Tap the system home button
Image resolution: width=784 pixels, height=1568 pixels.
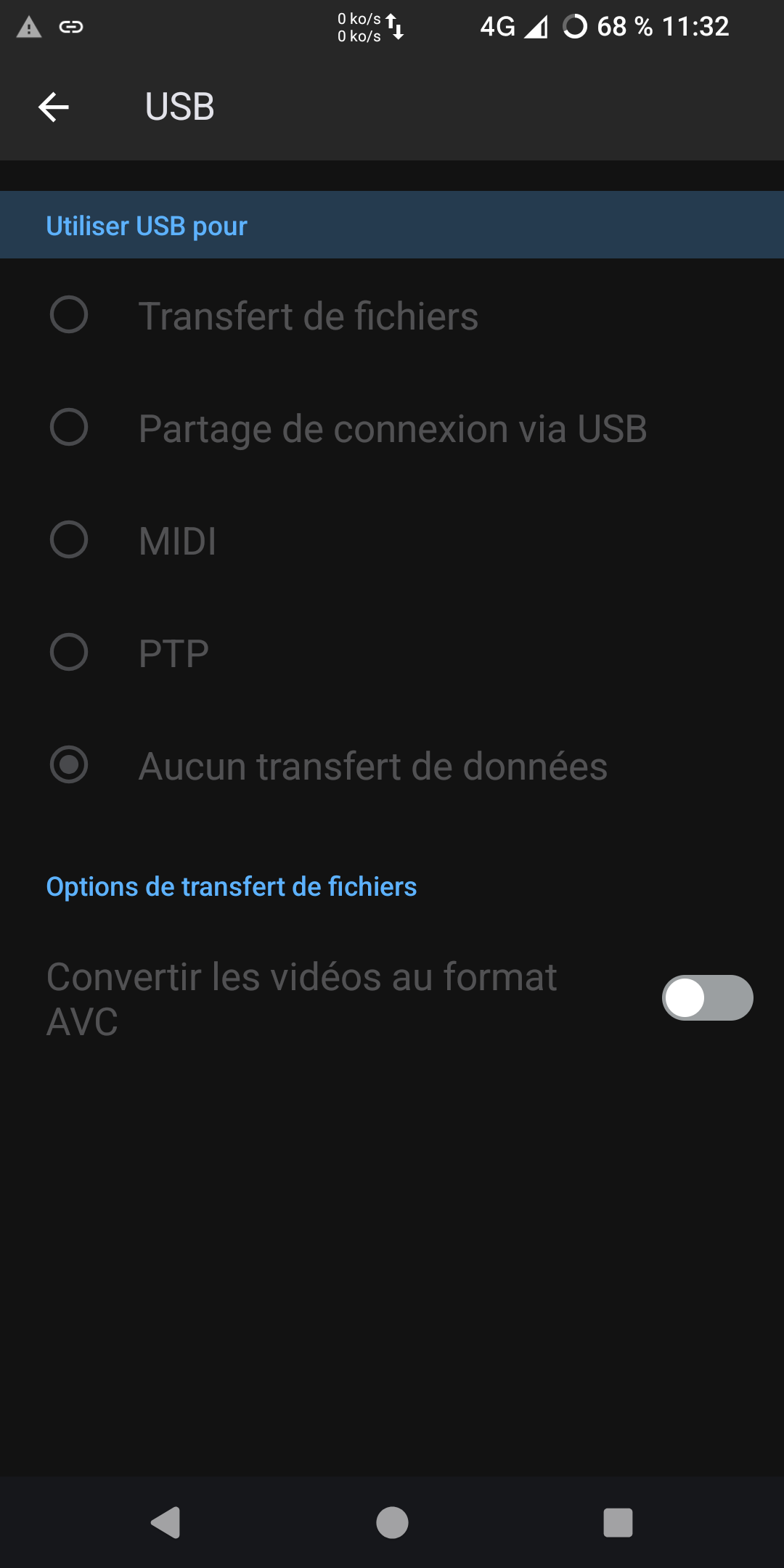[x=392, y=1522]
